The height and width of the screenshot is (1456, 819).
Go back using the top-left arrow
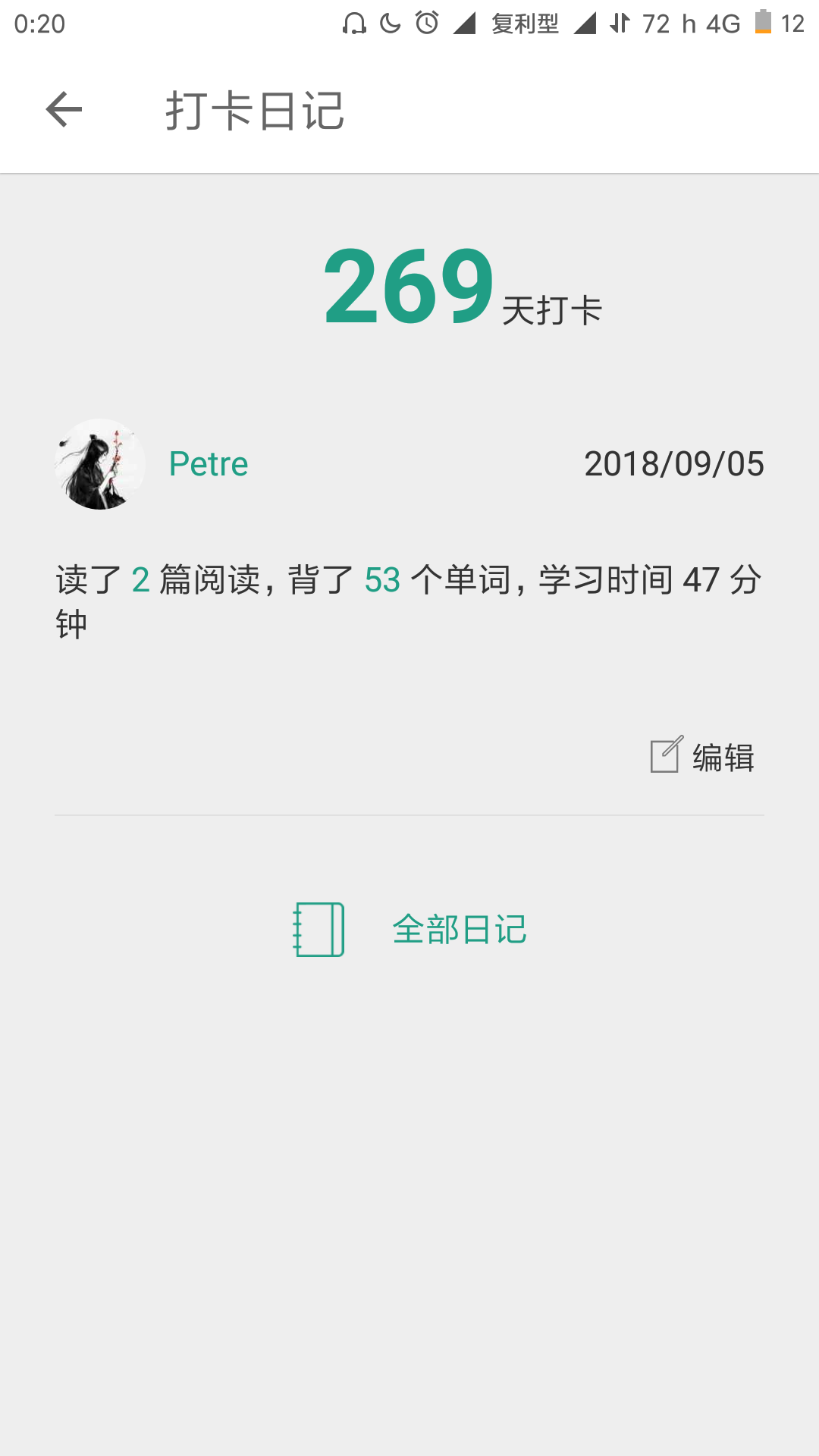(64, 110)
